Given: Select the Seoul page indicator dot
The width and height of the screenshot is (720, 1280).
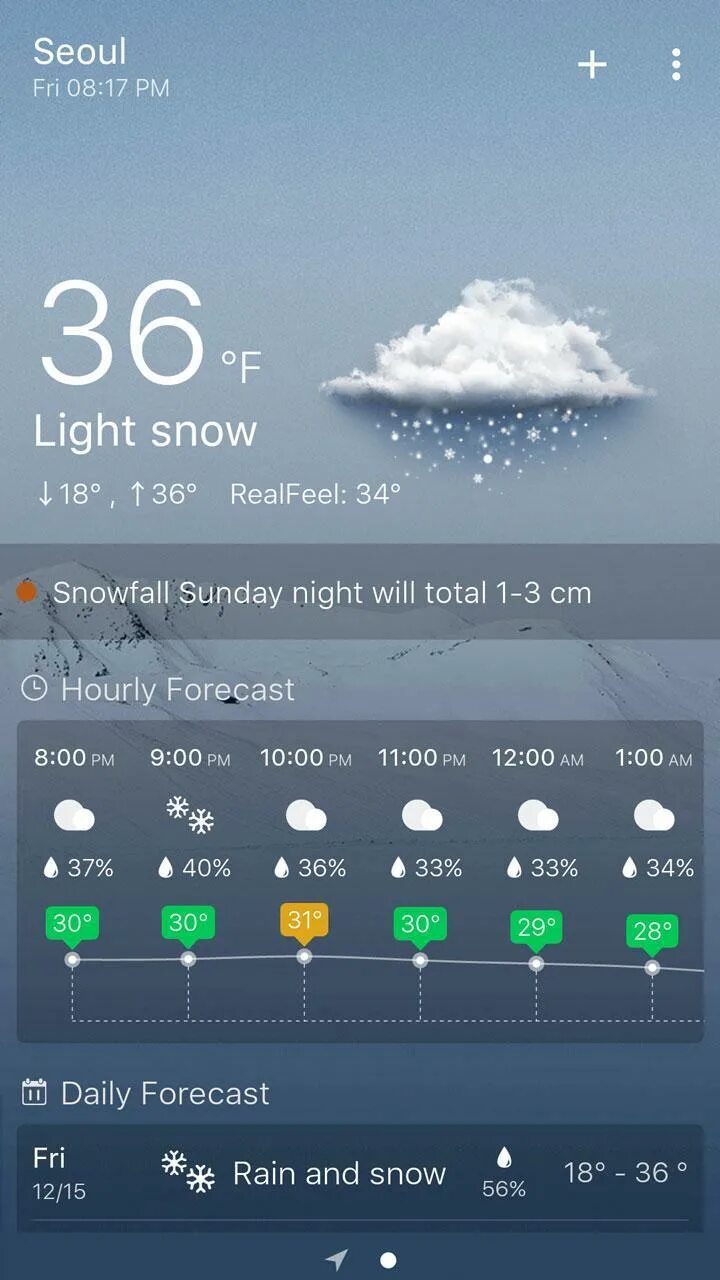Looking at the screenshot, I should pos(389,1260).
